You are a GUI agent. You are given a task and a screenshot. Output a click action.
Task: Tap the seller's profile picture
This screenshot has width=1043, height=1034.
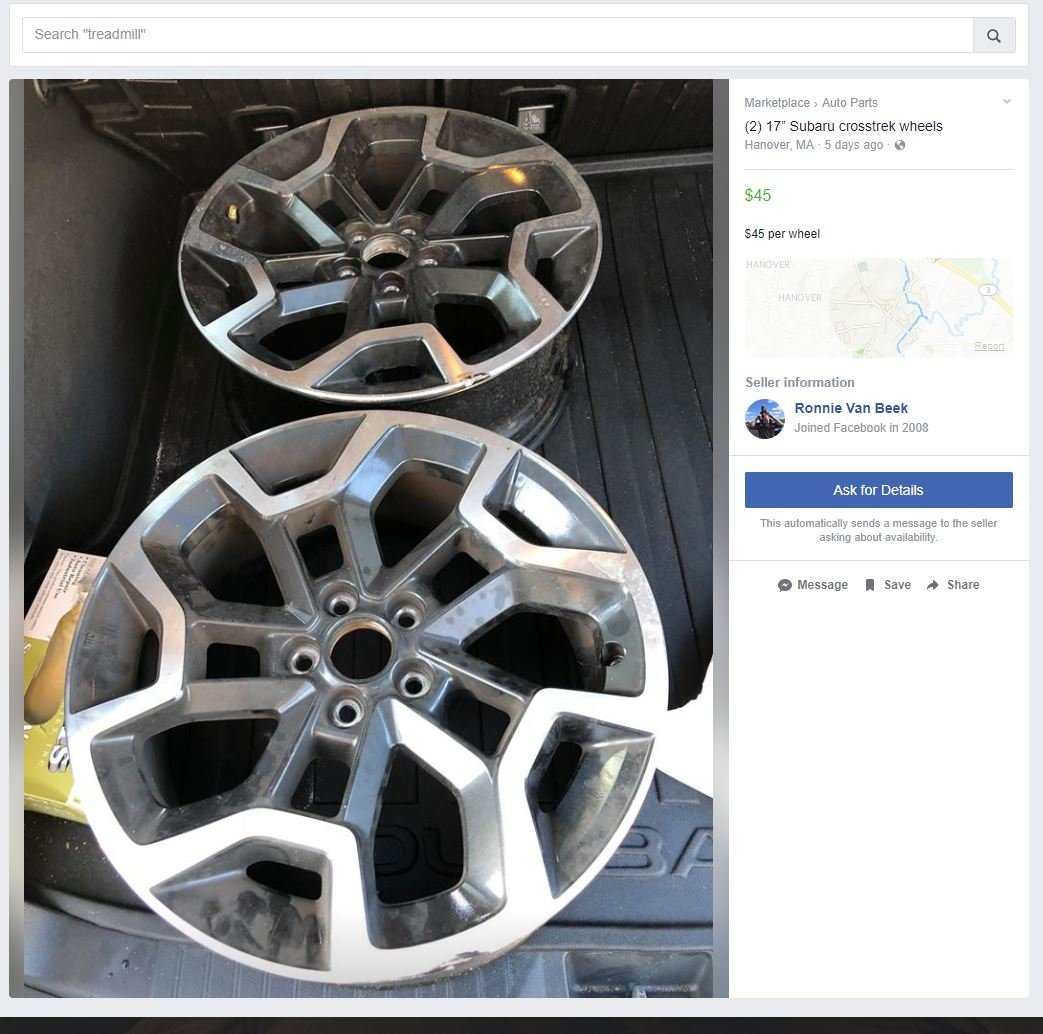pos(765,418)
